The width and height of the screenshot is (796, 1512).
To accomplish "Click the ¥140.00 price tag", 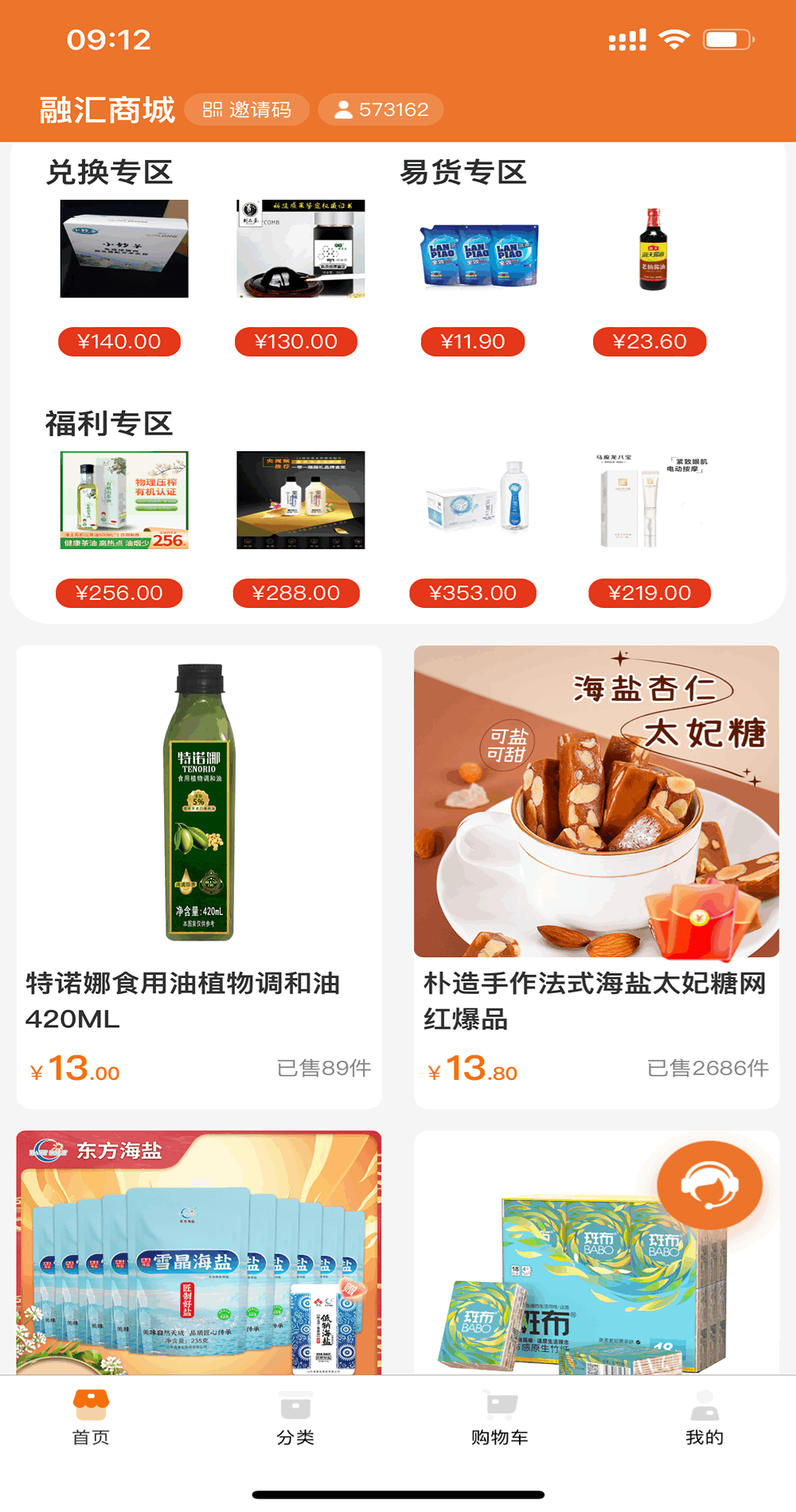I will click(x=119, y=341).
